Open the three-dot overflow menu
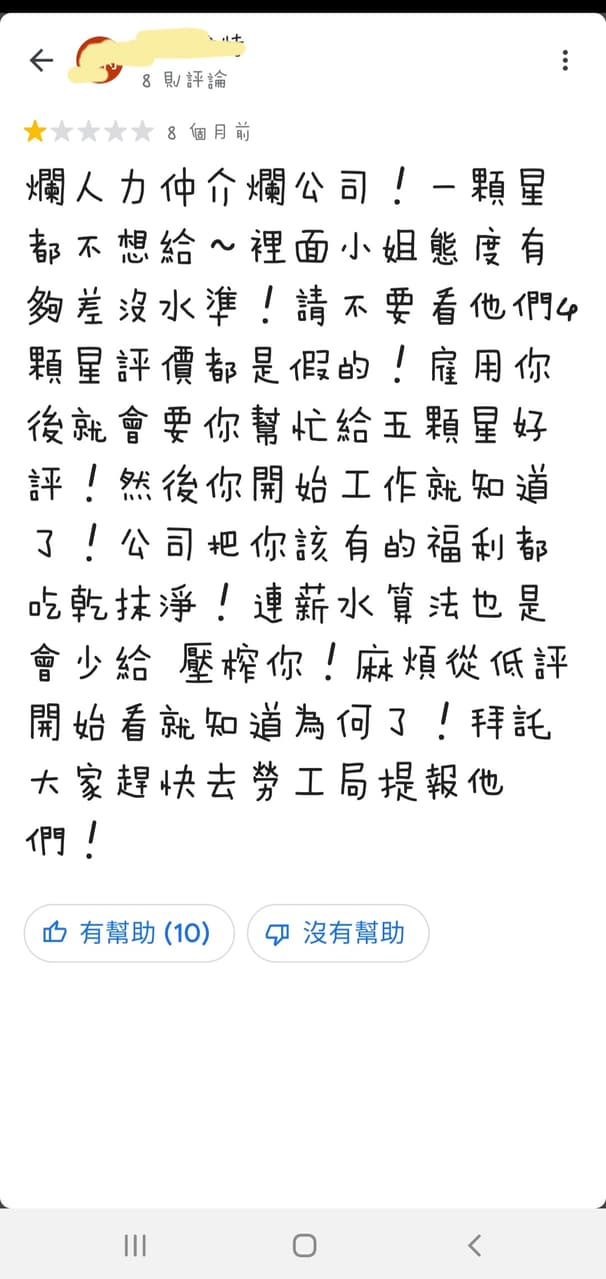Screen dimensions: 606x1279 point(565,61)
